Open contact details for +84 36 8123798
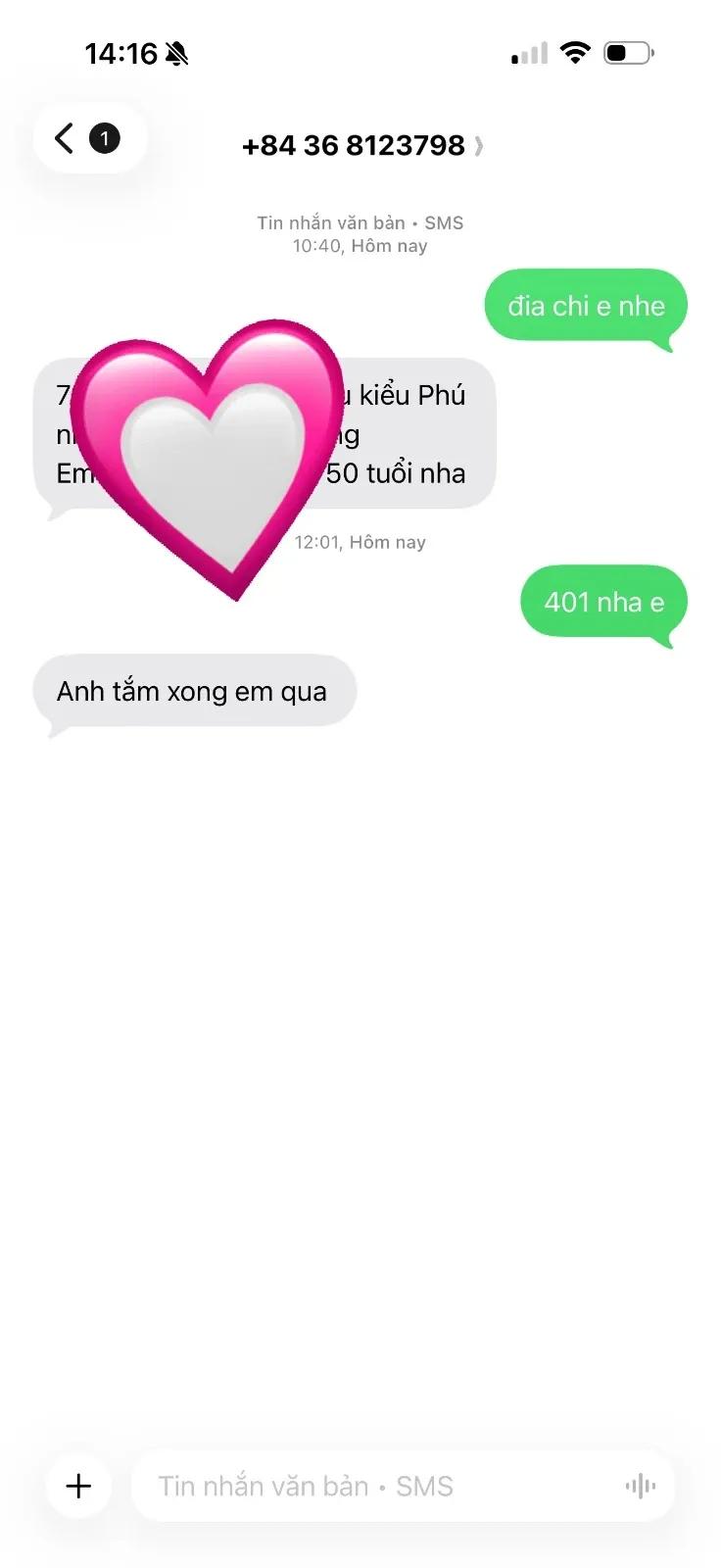721x1568 pixels. pos(361,146)
